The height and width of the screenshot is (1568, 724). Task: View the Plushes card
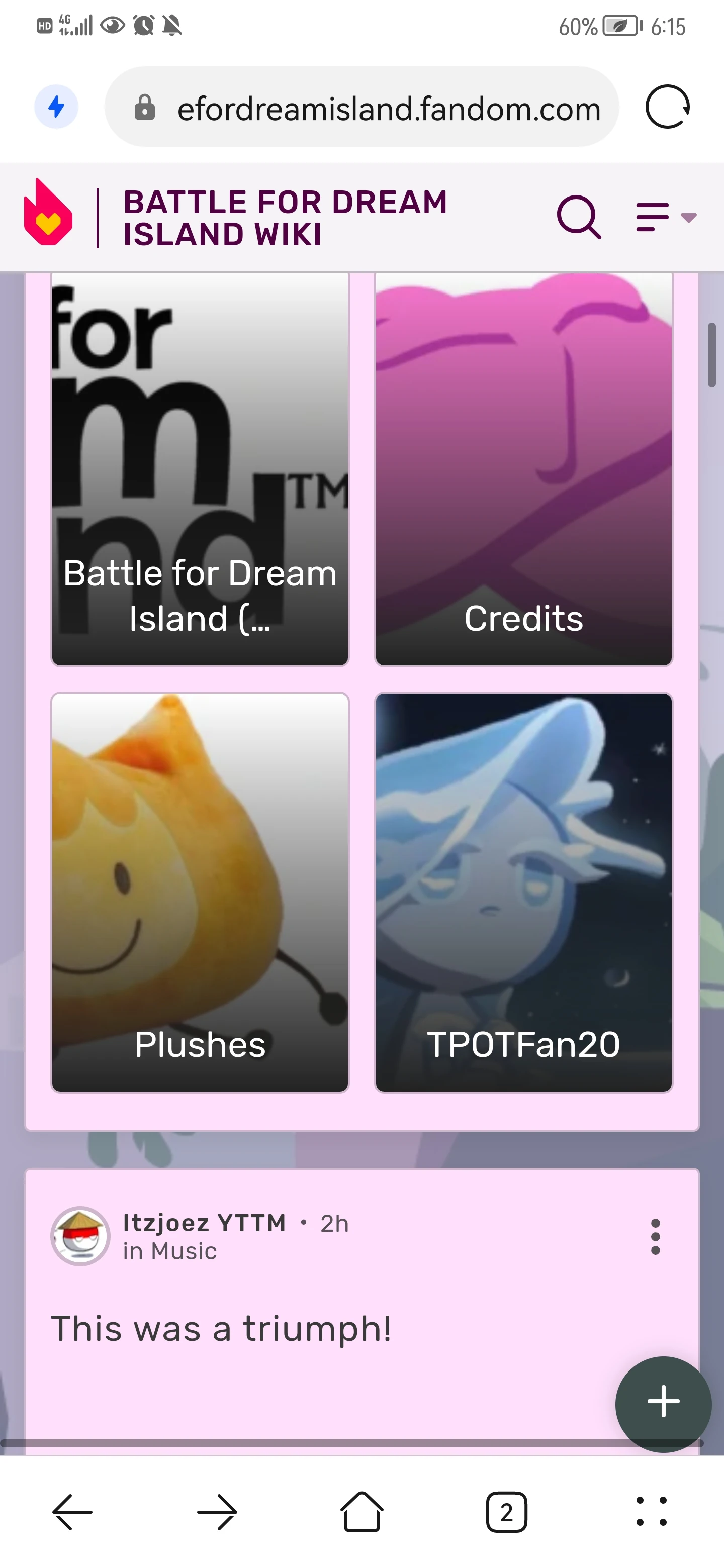click(x=200, y=892)
